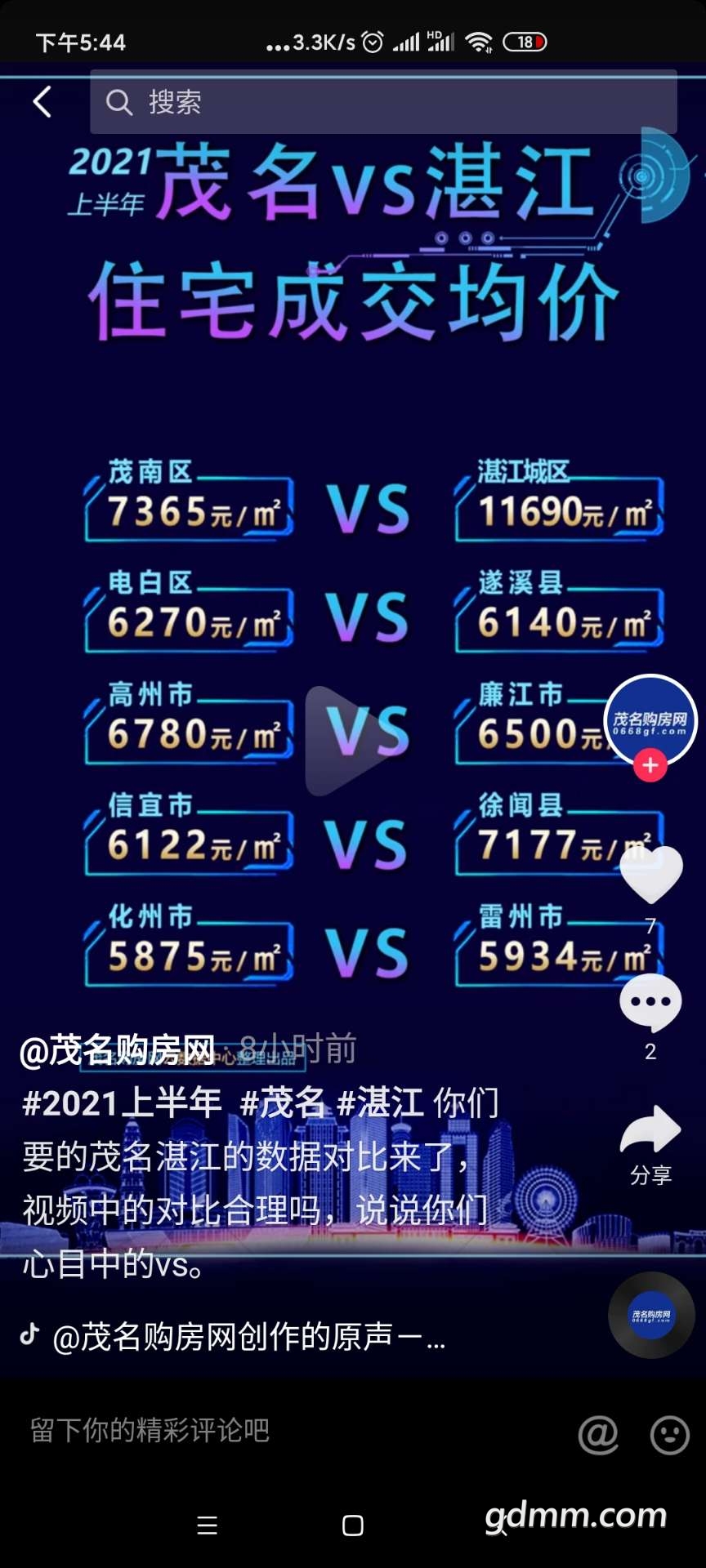The height and width of the screenshot is (1568, 706).
Task: Like this video with the heart
Action: [651, 873]
